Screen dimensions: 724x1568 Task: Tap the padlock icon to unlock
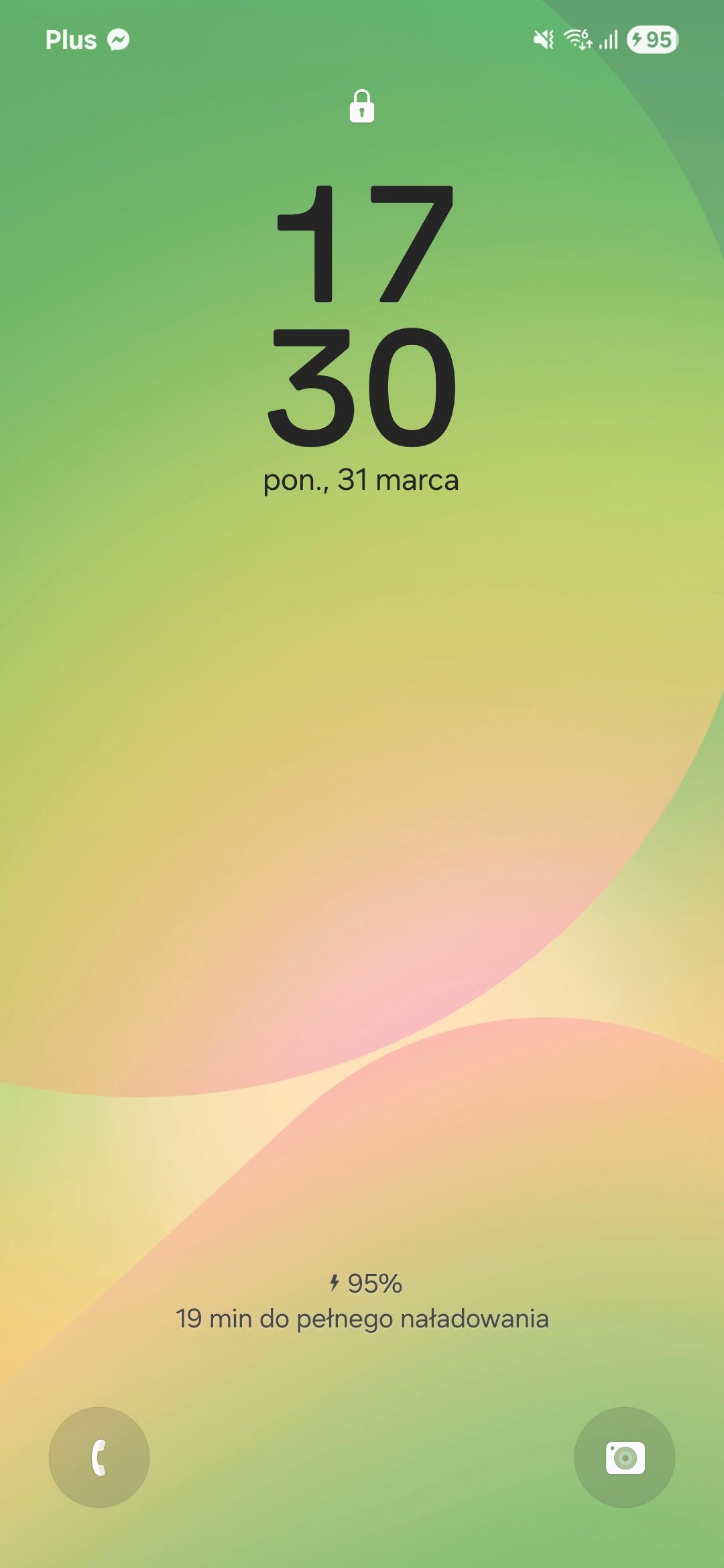pyautogui.click(x=362, y=106)
